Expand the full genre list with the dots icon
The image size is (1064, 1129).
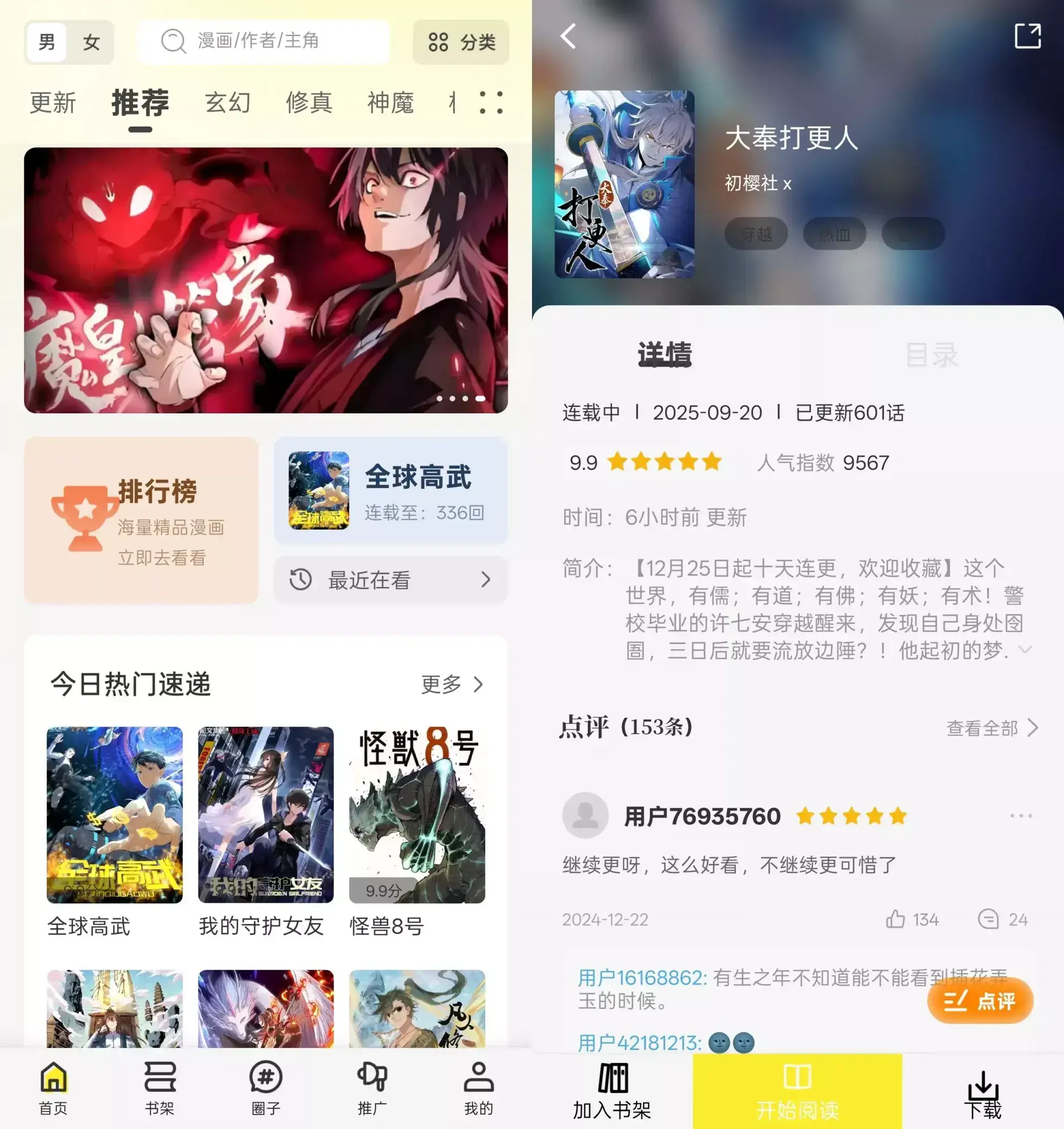pos(491,103)
